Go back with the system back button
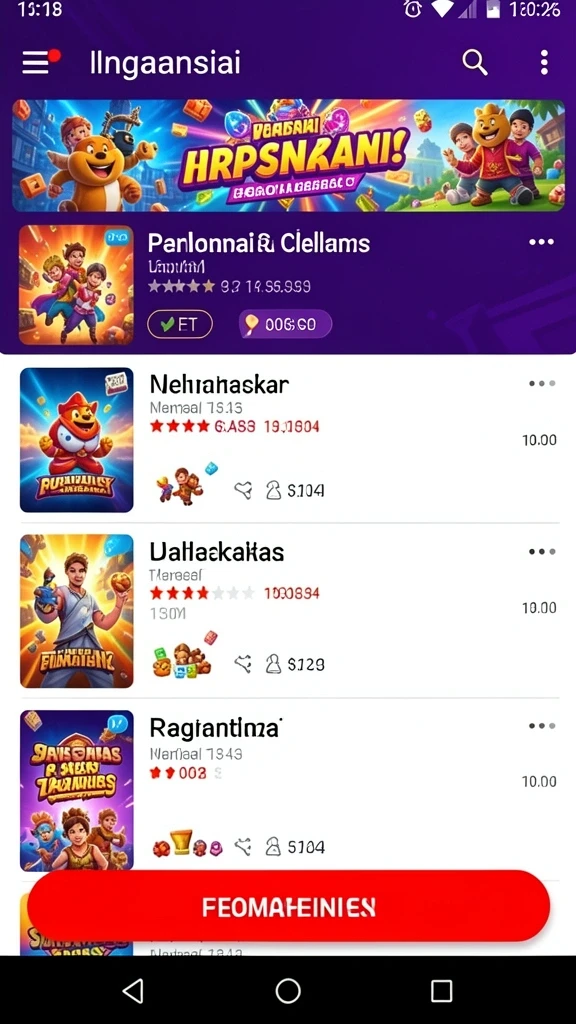 tap(133, 991)
